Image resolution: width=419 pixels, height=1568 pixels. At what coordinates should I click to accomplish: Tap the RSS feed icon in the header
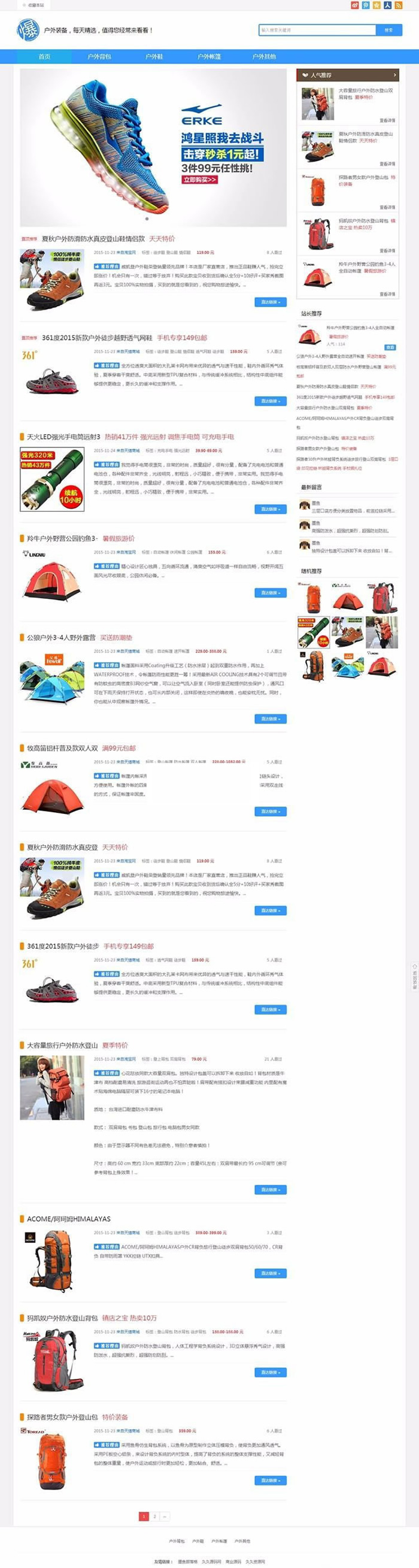tap(398, 5)
